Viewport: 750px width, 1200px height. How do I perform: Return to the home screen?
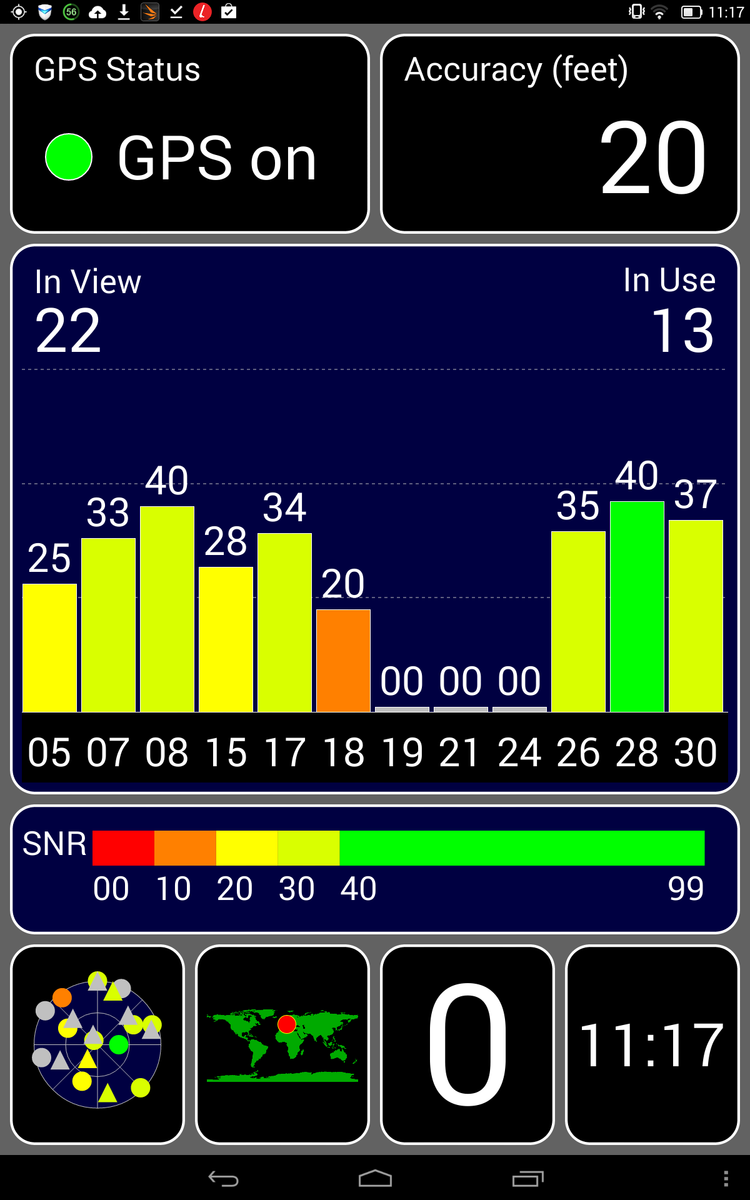pos(375,1179)
